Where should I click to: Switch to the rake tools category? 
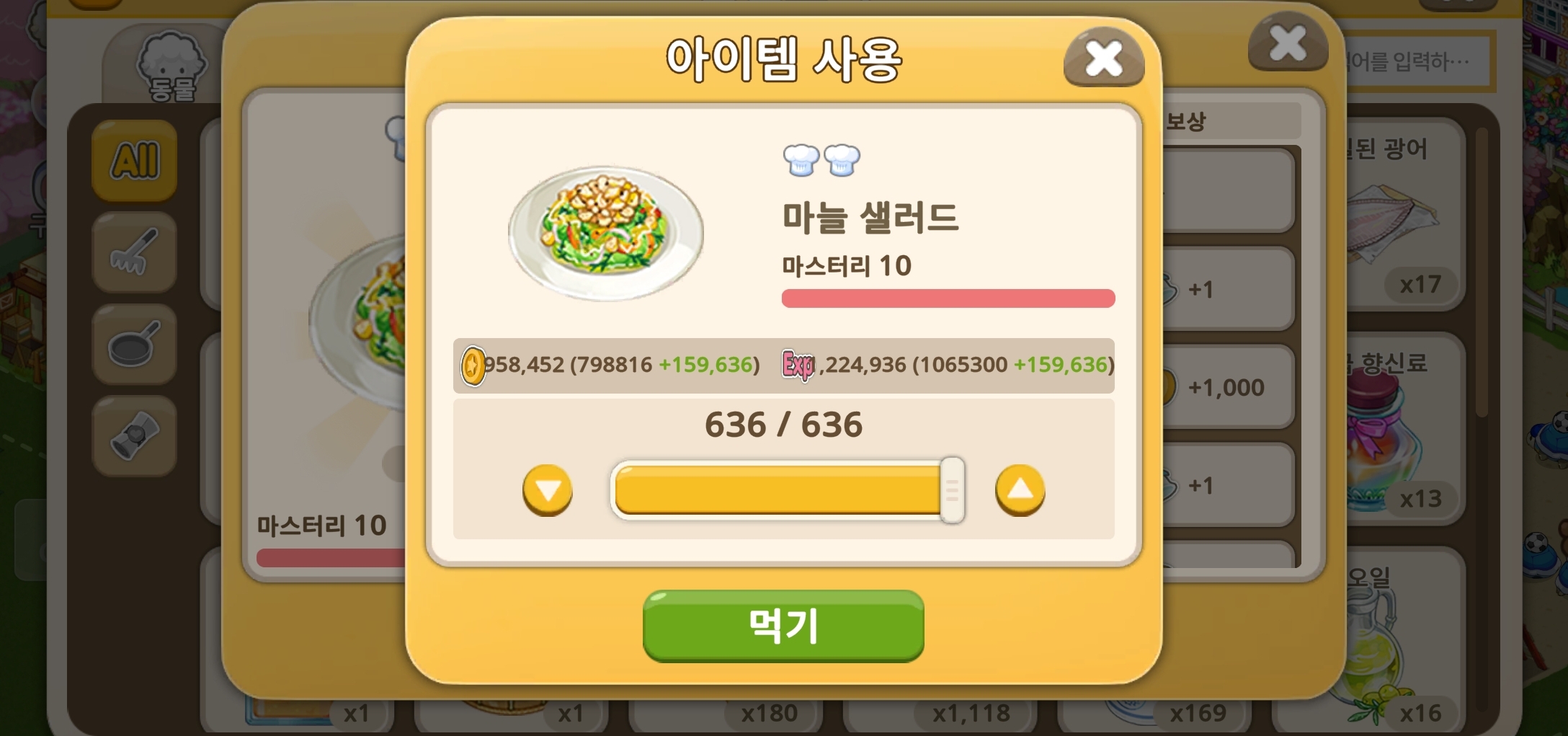134,252
